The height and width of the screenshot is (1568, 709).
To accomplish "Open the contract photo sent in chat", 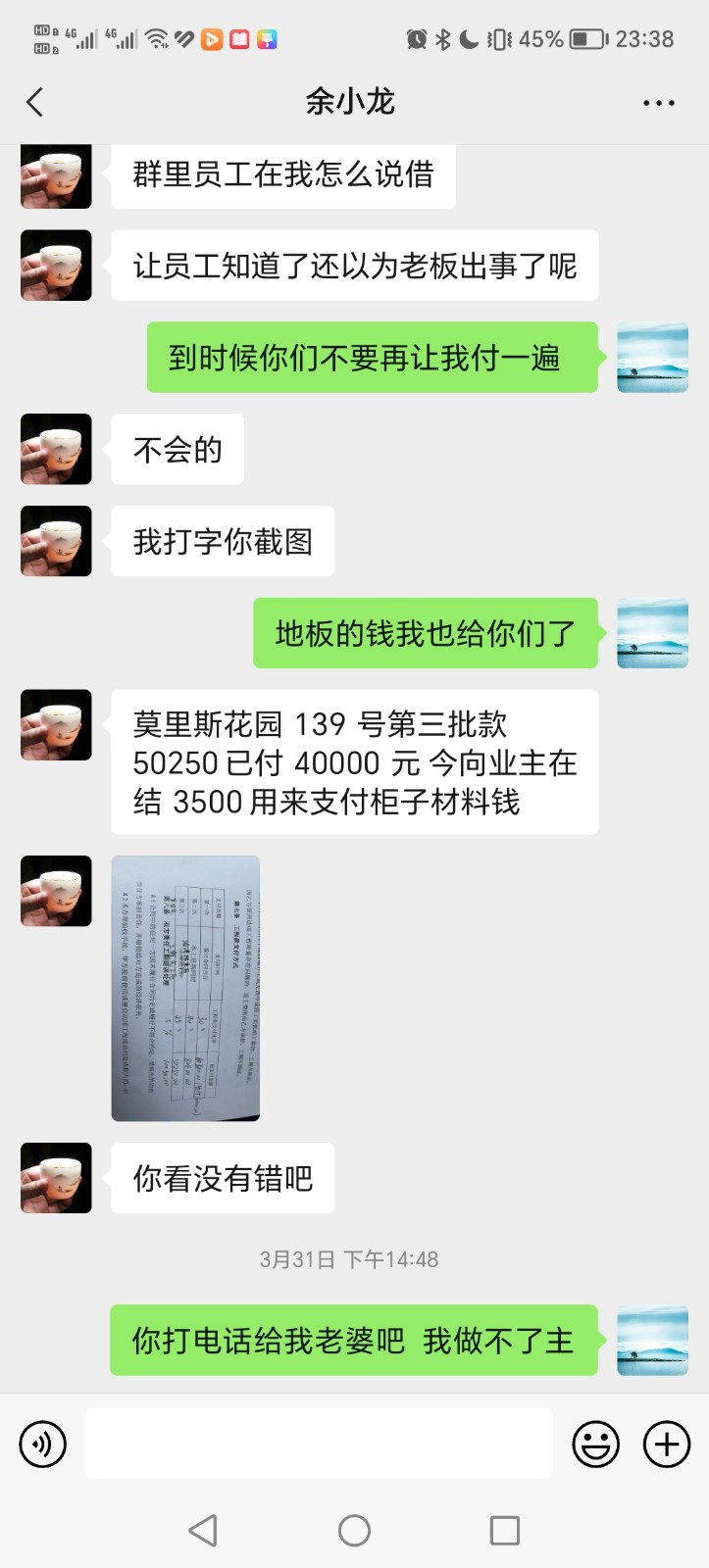I will tap(185, 988).
